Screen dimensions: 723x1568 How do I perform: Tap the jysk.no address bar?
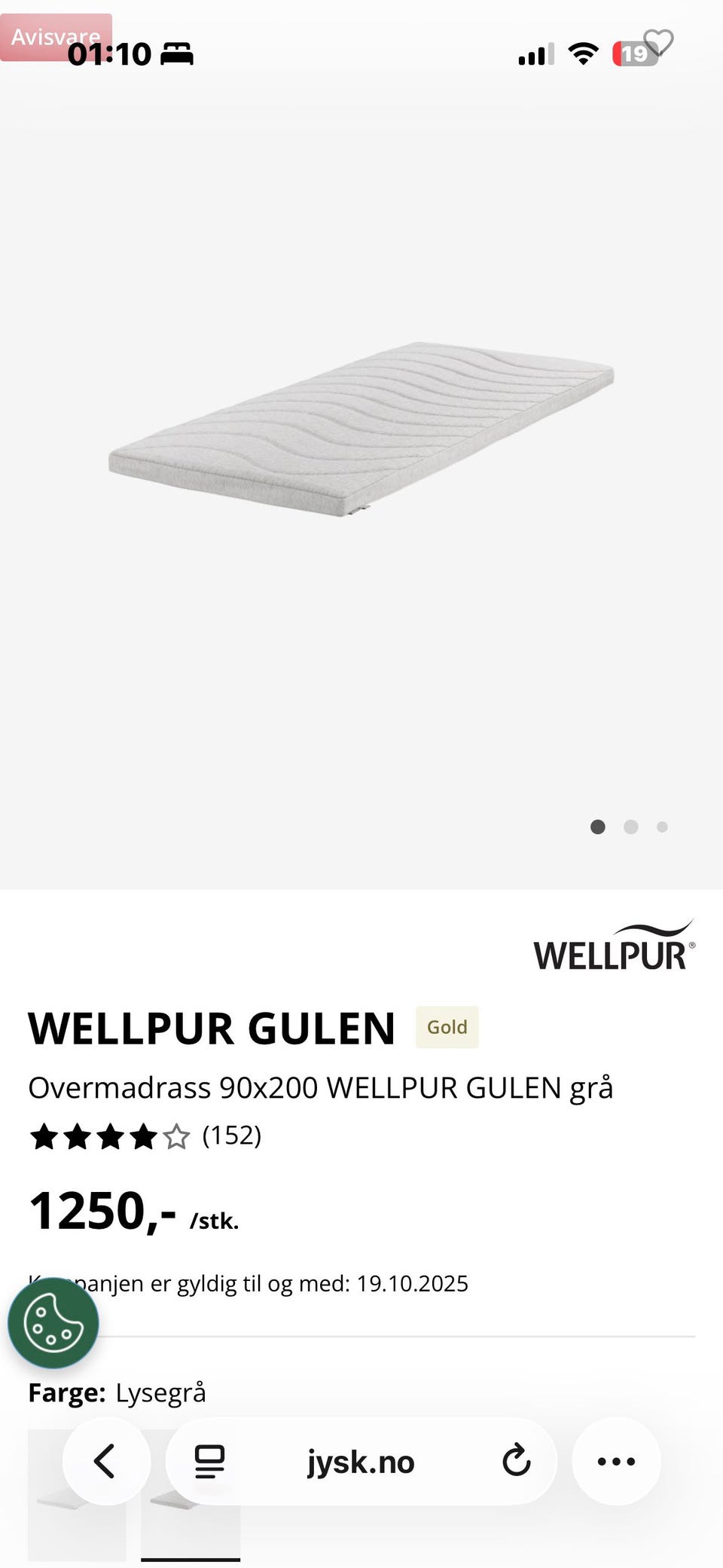[361, 1460]
